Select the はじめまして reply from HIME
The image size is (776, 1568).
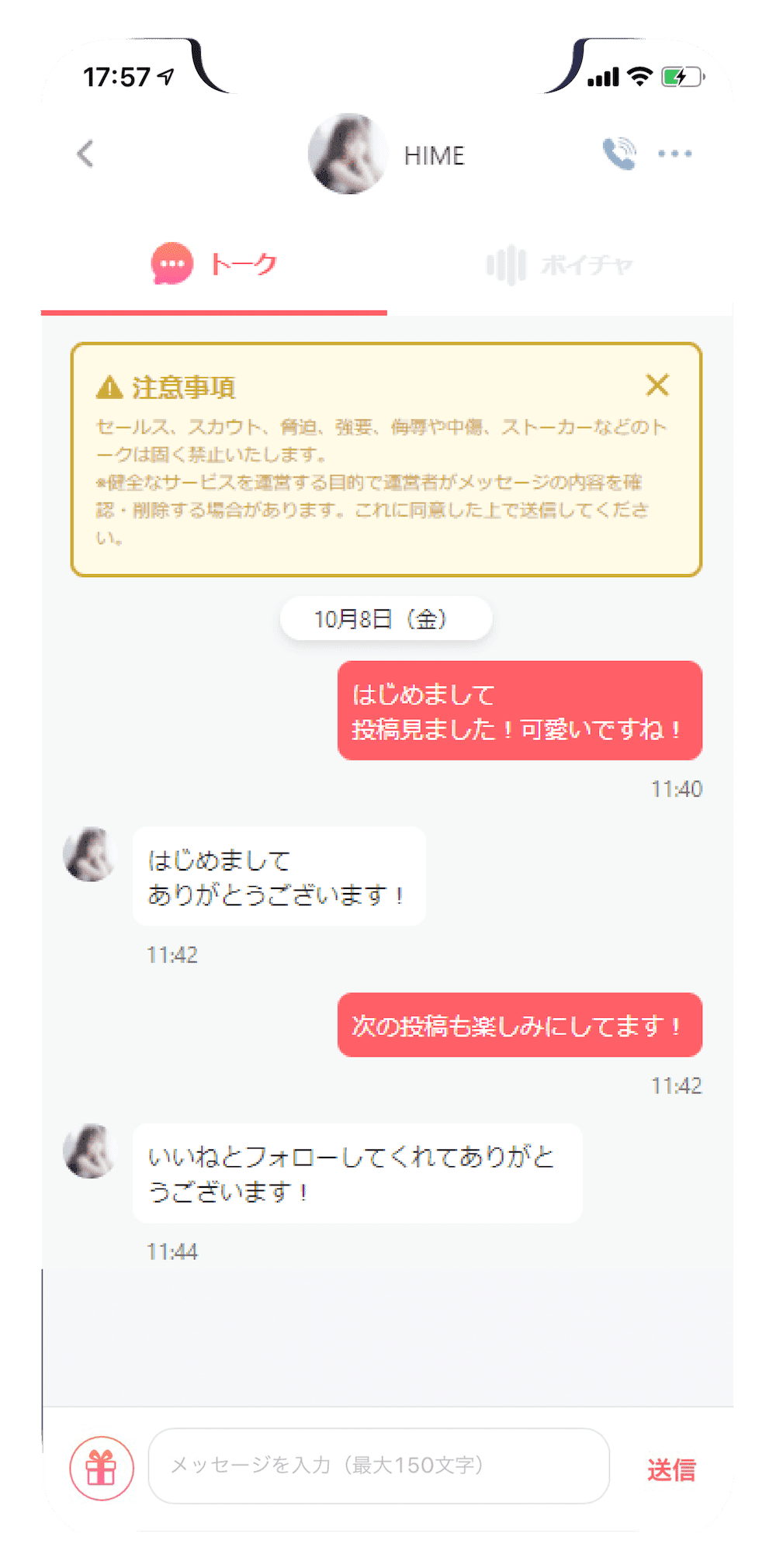pyautogui.click(x=279, y=876)
